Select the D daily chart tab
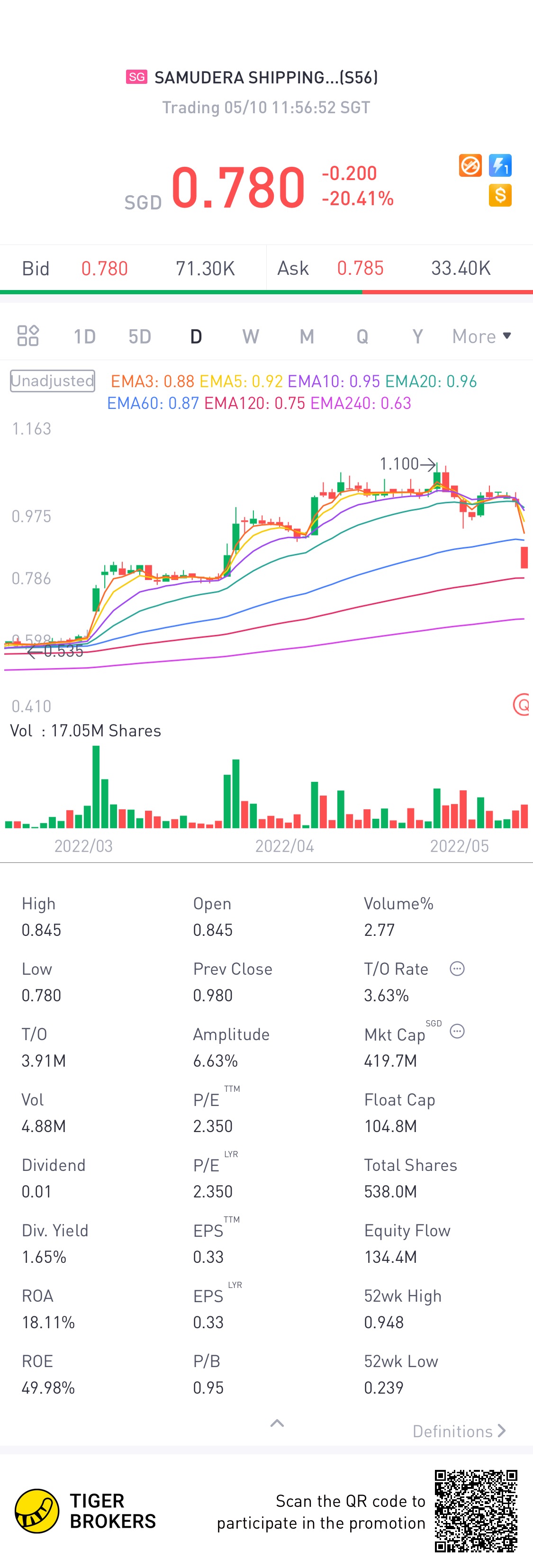The image size is (533, 1568). tap(195, 336)
